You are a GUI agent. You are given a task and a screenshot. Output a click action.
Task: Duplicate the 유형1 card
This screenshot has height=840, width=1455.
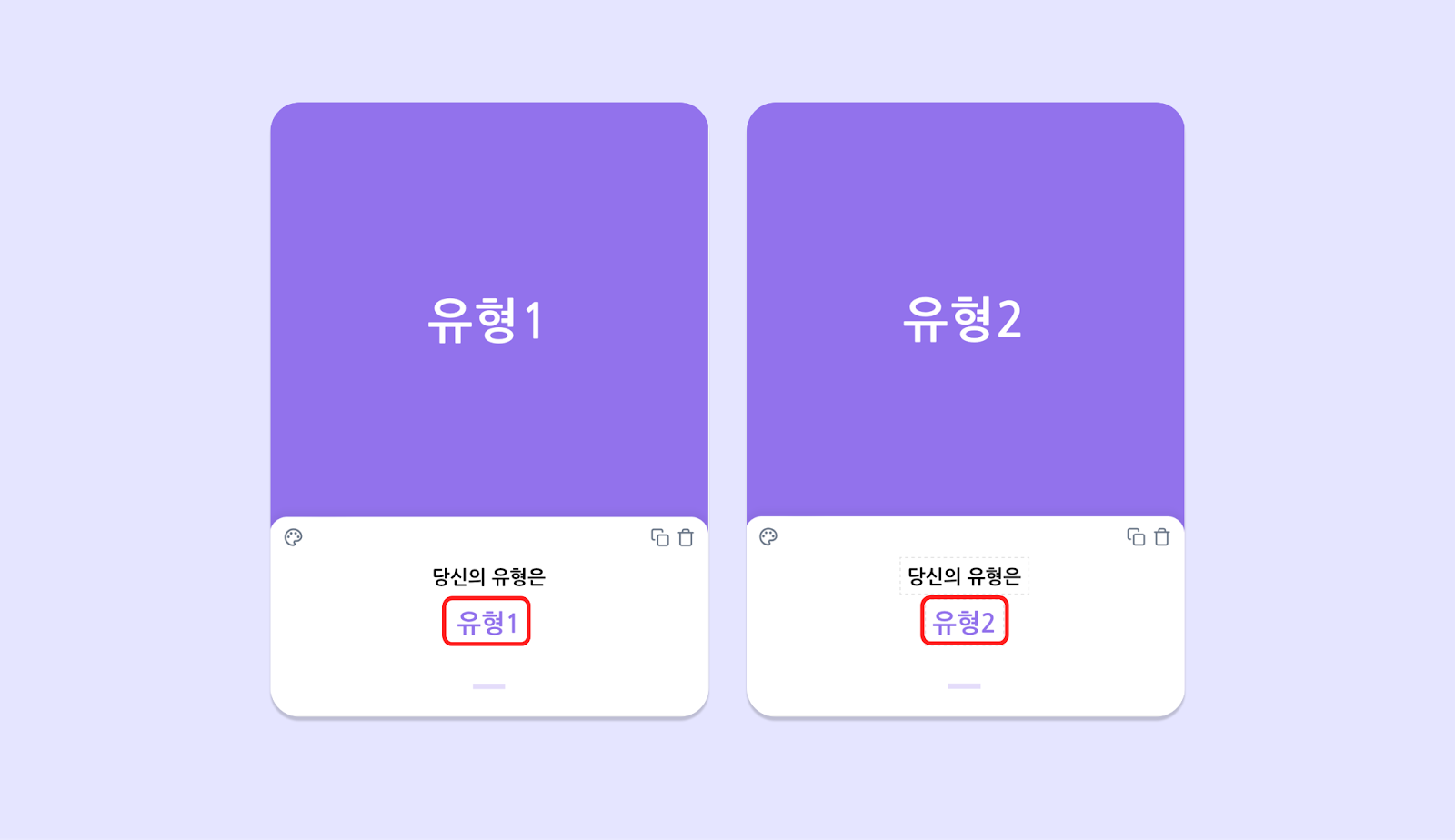click(660, 537)
